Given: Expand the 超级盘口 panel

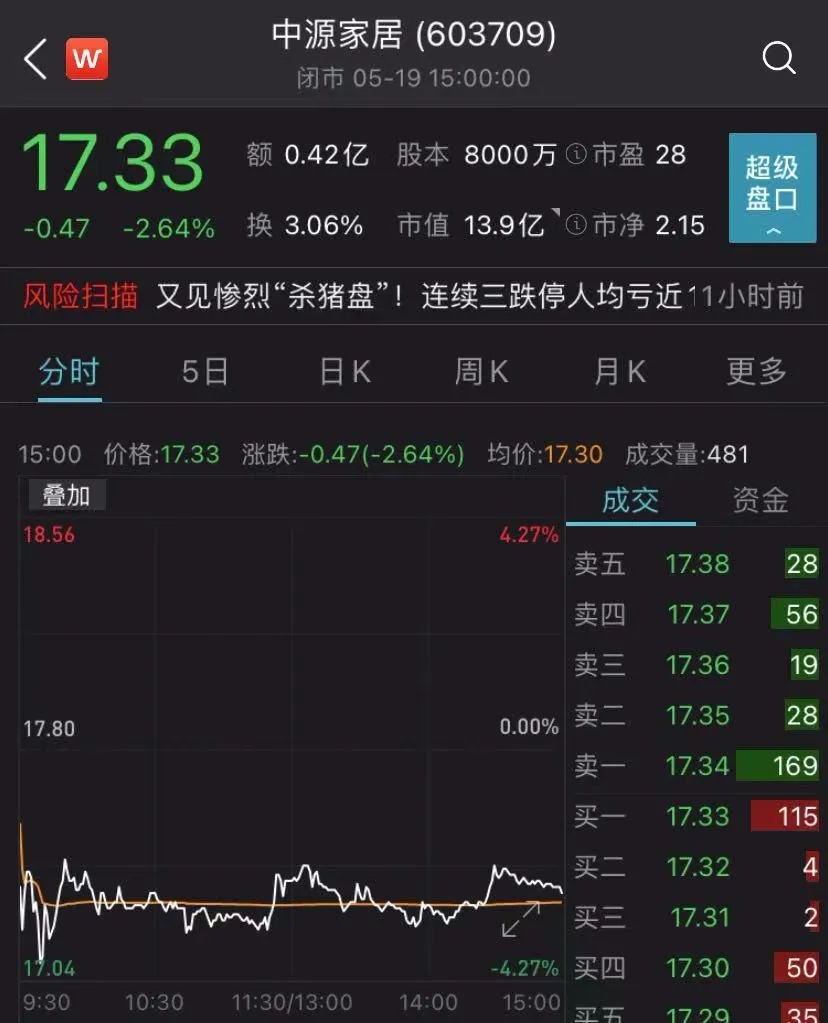Looking at the screenshot, I should click(x=772, y=188).
